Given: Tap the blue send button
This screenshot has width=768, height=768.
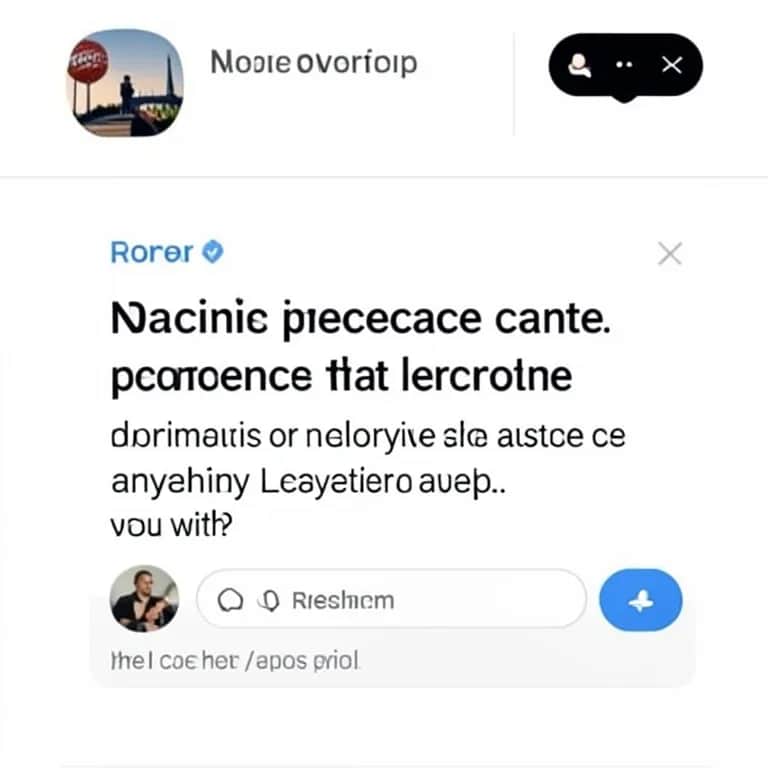Looking at the screenshot, I should click(640, 600).
